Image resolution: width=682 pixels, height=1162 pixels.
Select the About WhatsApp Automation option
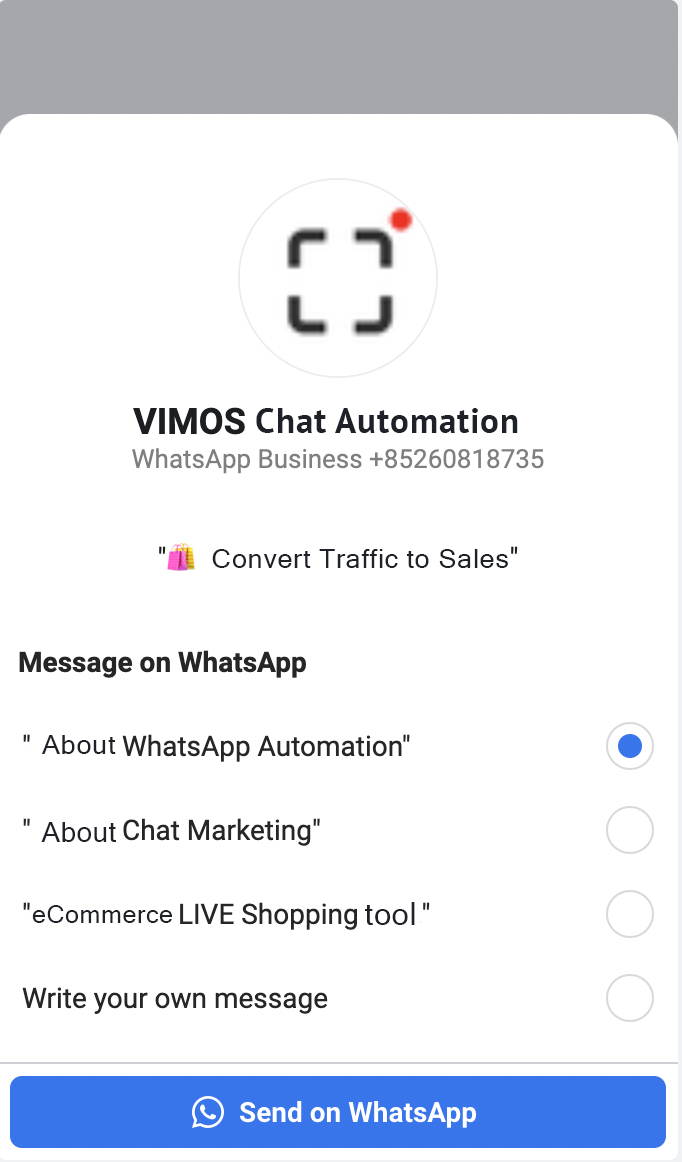[x=629, y=747]
